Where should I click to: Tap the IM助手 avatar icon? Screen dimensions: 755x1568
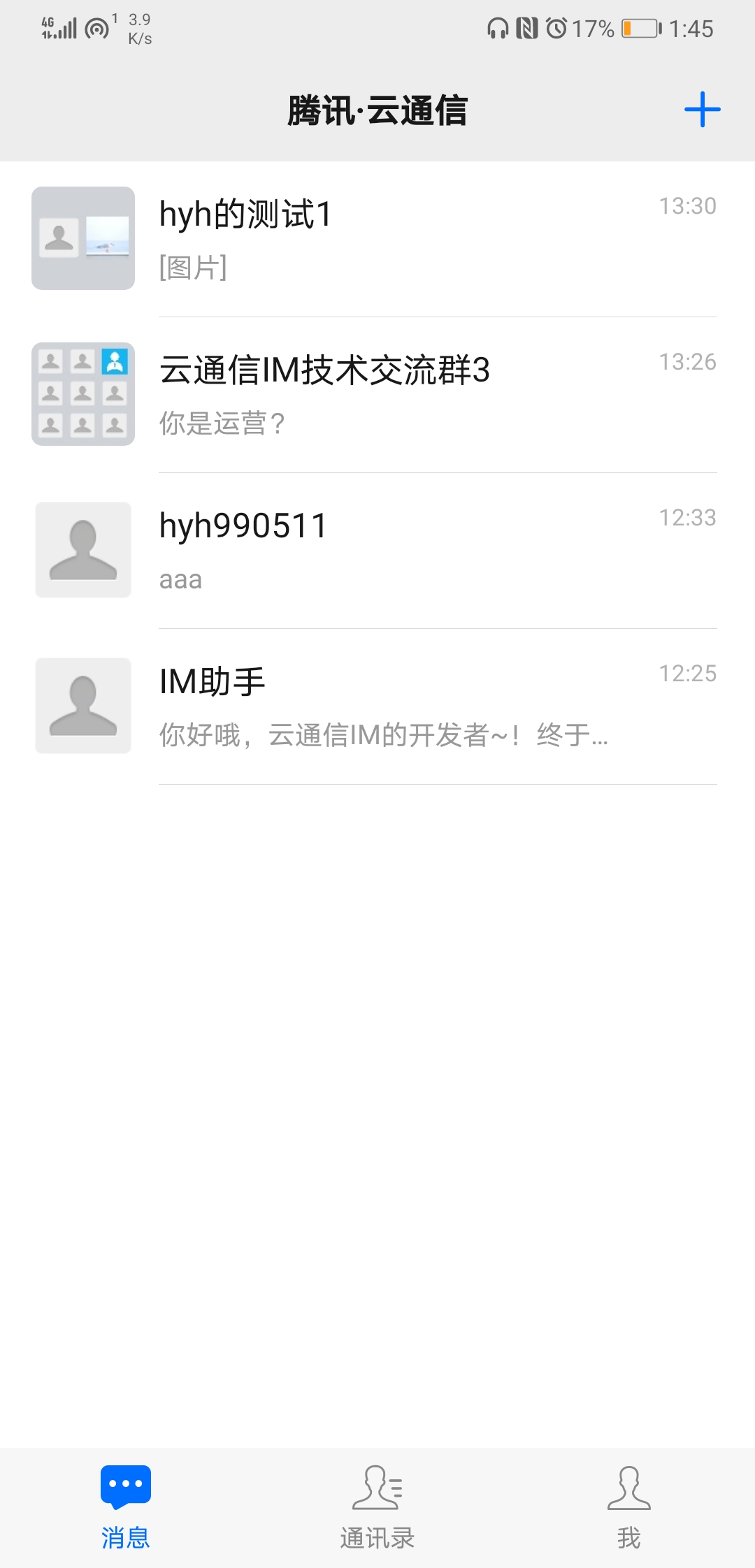[x=82, y=706]
